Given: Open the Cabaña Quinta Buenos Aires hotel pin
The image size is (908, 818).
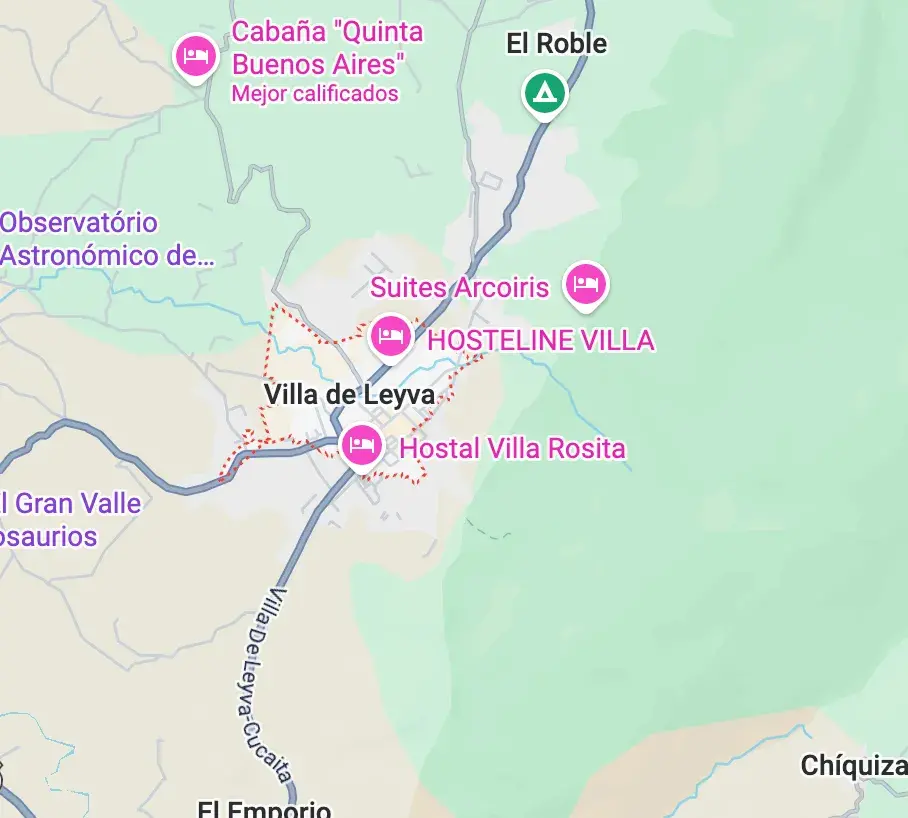Looking at the screenshot, I should tap(196, 56).
